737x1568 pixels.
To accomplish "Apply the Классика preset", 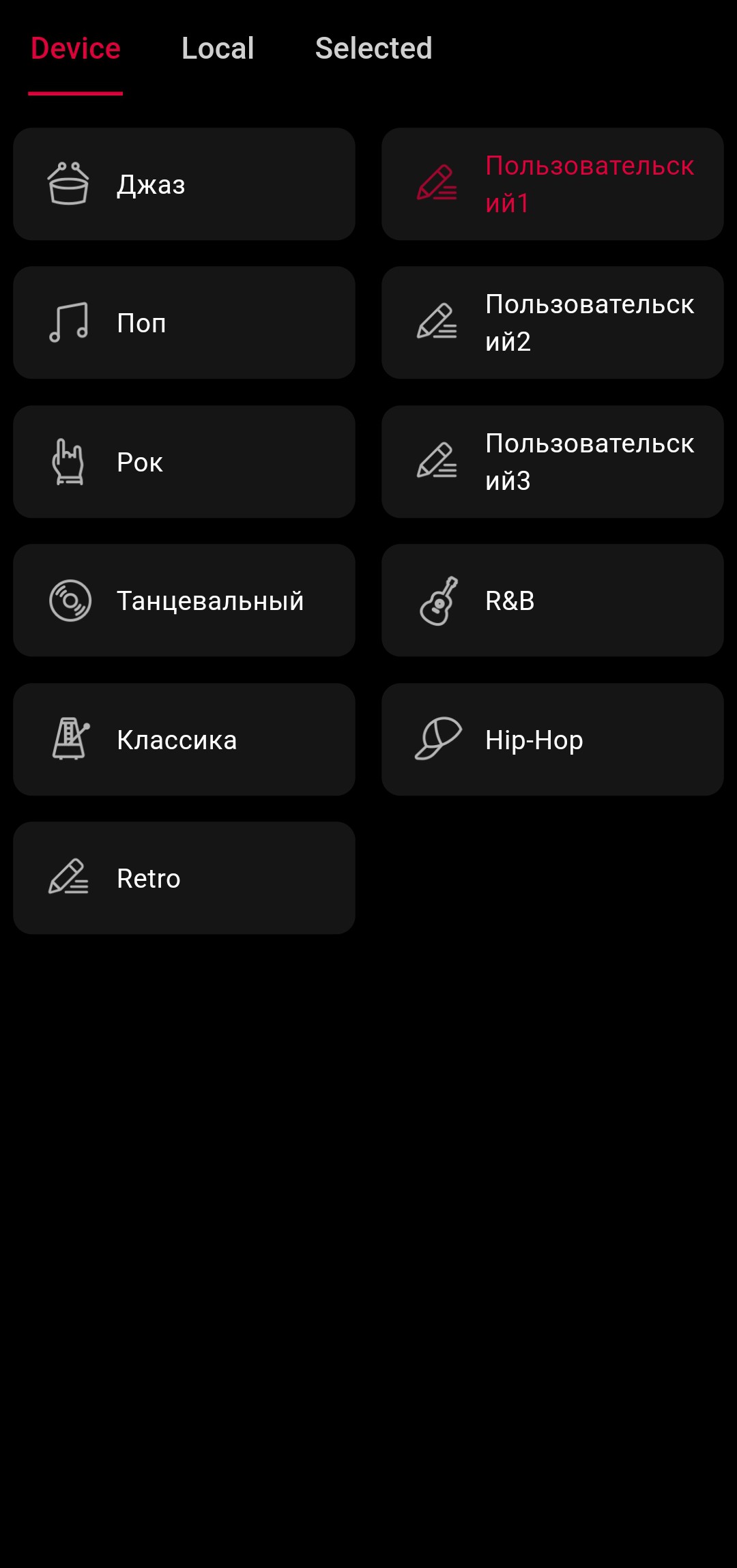I will [x=184, y=740].
